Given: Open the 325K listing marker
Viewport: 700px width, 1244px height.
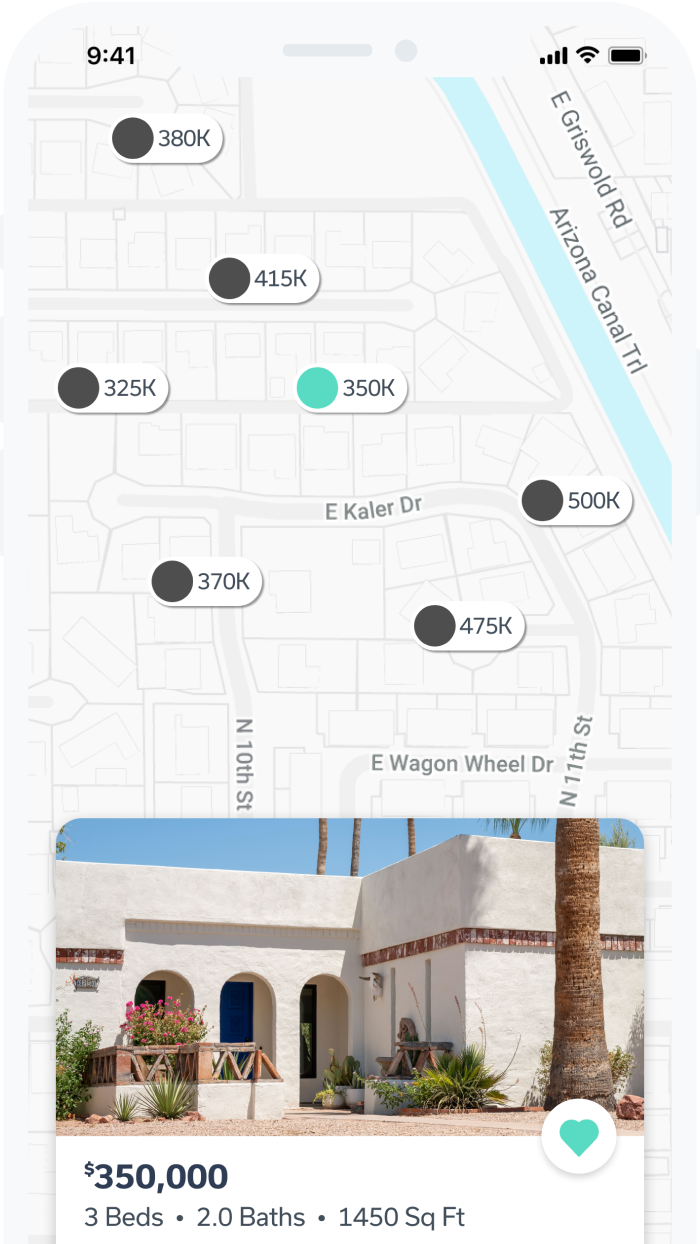Looking at the screenshot, I should coord(112,389).
